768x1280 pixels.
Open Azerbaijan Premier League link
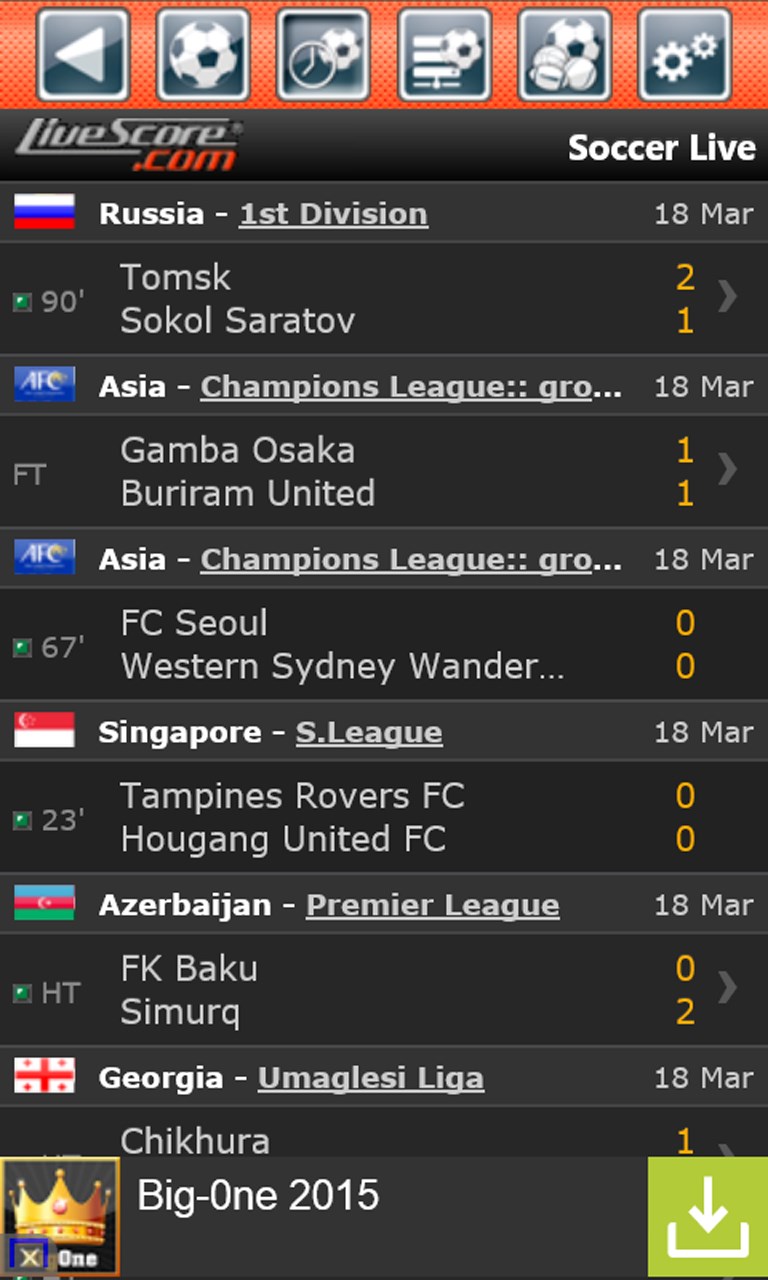click(432, 906)
